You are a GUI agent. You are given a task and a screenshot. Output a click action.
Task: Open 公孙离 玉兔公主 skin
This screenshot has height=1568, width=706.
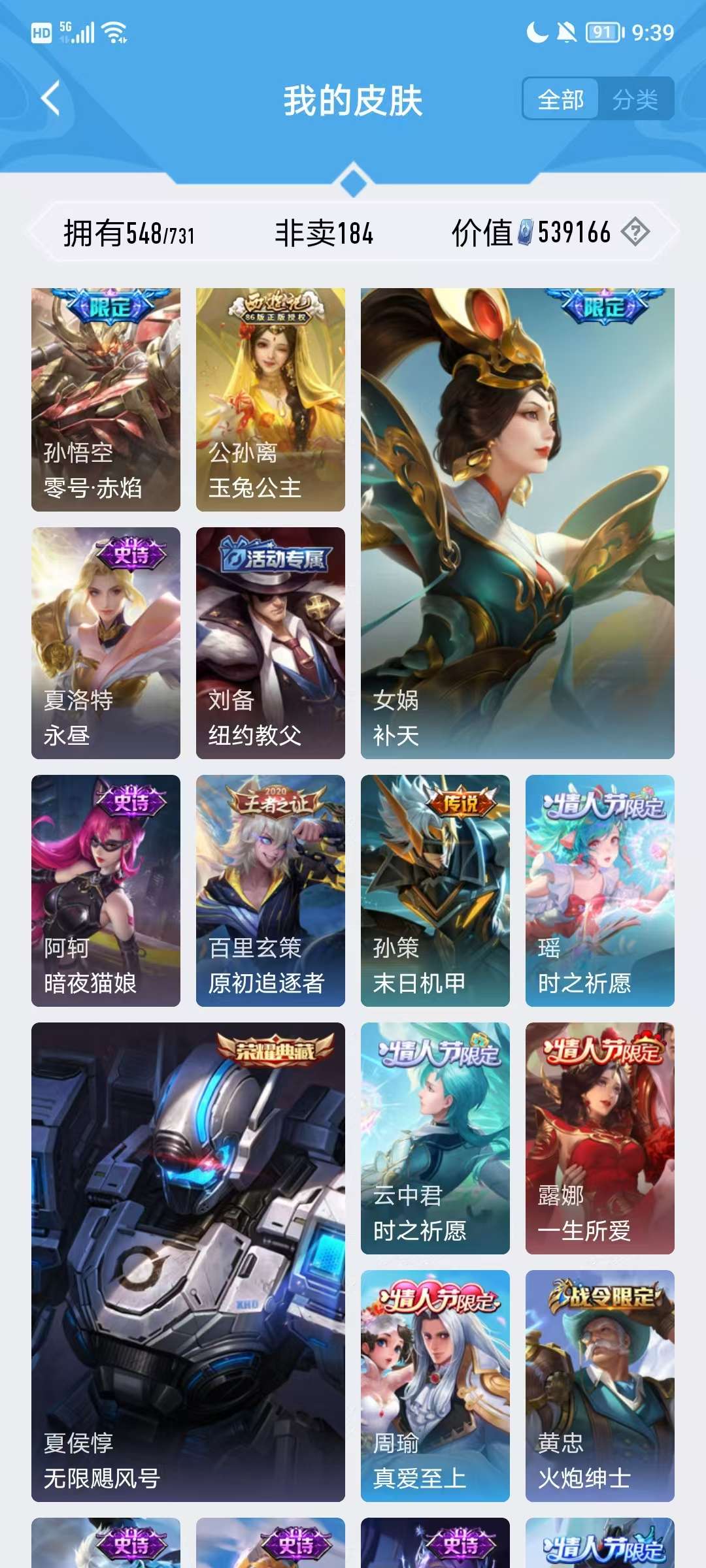[271, 399]
